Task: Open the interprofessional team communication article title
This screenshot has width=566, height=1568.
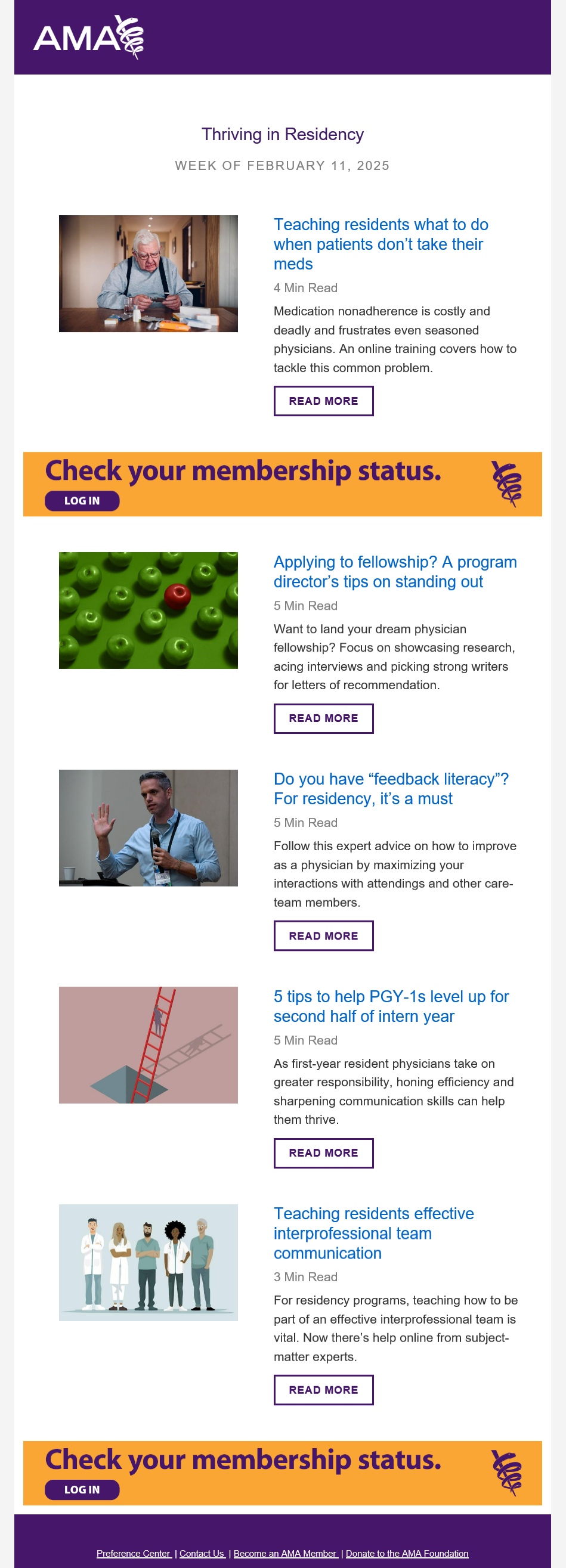Action: point(373,1233)
